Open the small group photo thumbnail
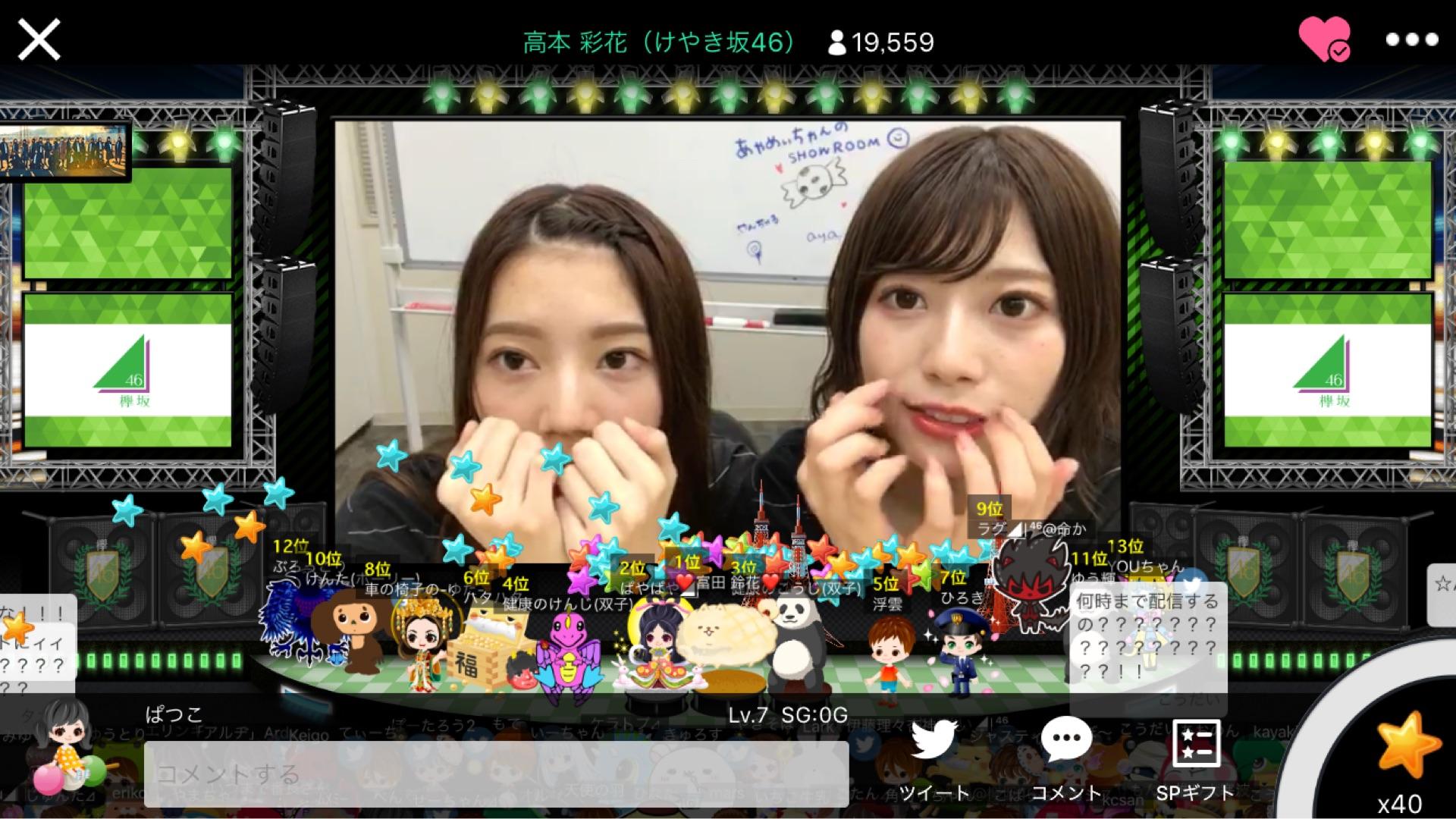Screen dimensions: 1456x819 pyautogui.click(x=65, y=151)
